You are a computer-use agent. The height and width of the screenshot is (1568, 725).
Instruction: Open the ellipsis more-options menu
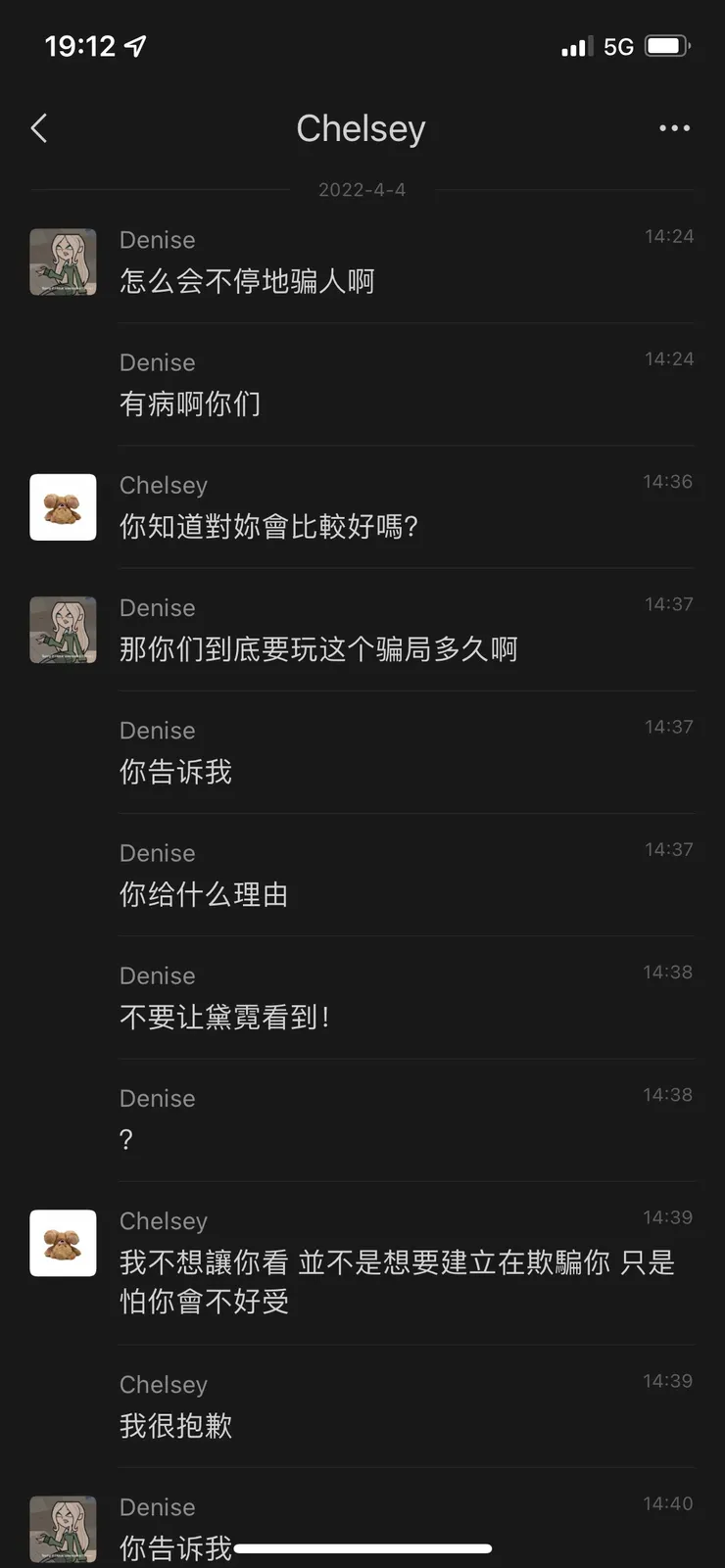674,128
